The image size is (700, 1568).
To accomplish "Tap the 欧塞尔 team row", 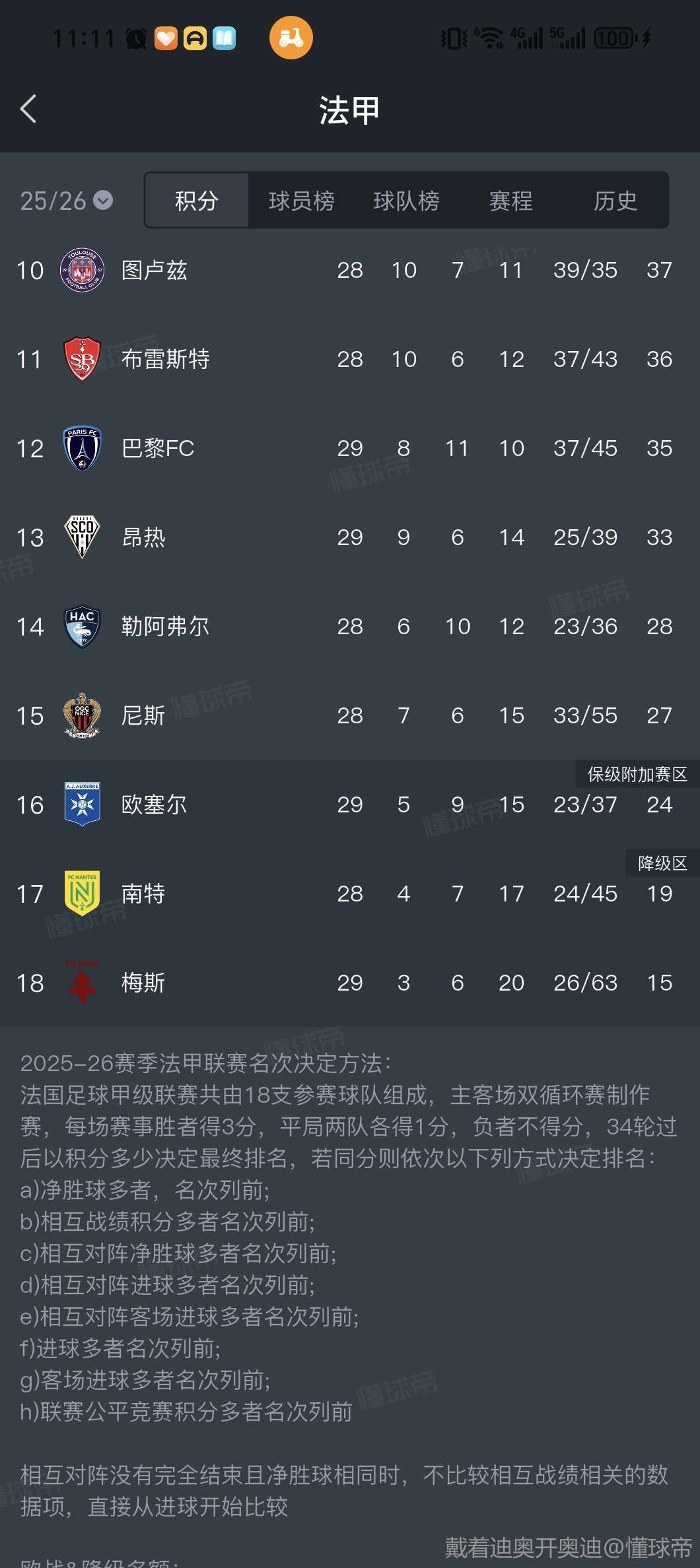I will pyautogui.click(x=155, y=804).
